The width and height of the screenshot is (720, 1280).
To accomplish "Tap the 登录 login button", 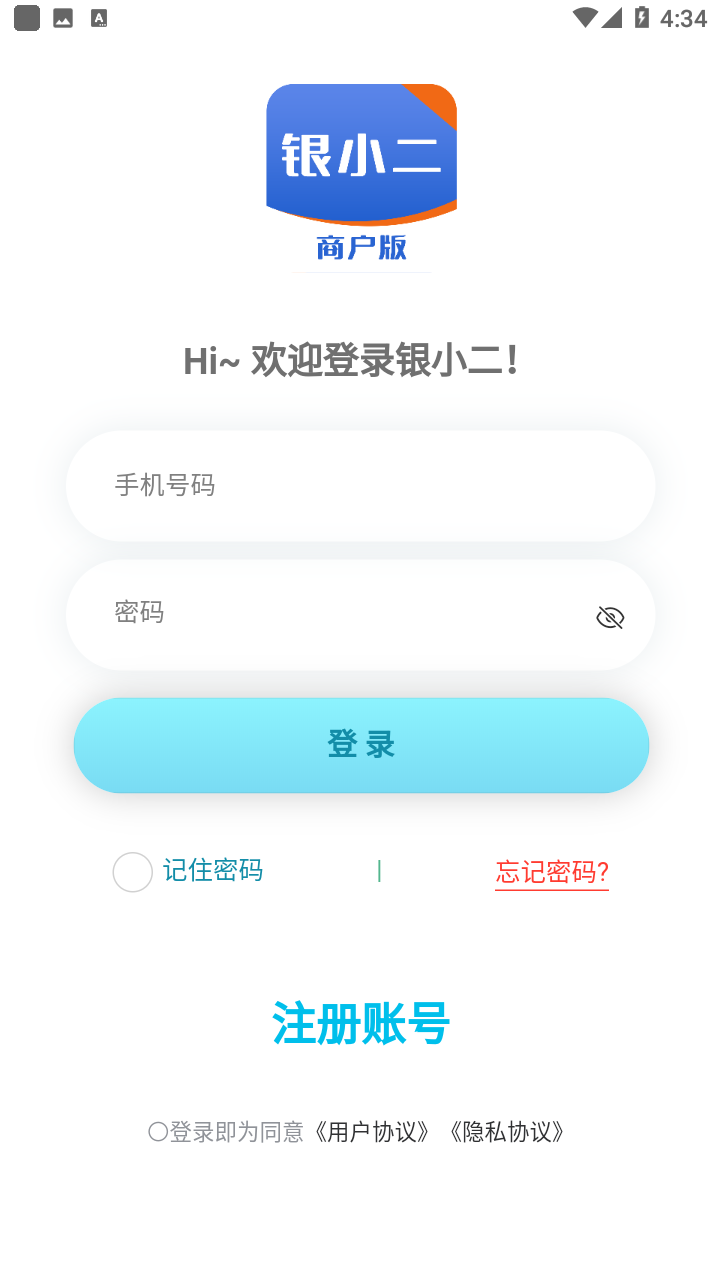I will coord(361,745).
